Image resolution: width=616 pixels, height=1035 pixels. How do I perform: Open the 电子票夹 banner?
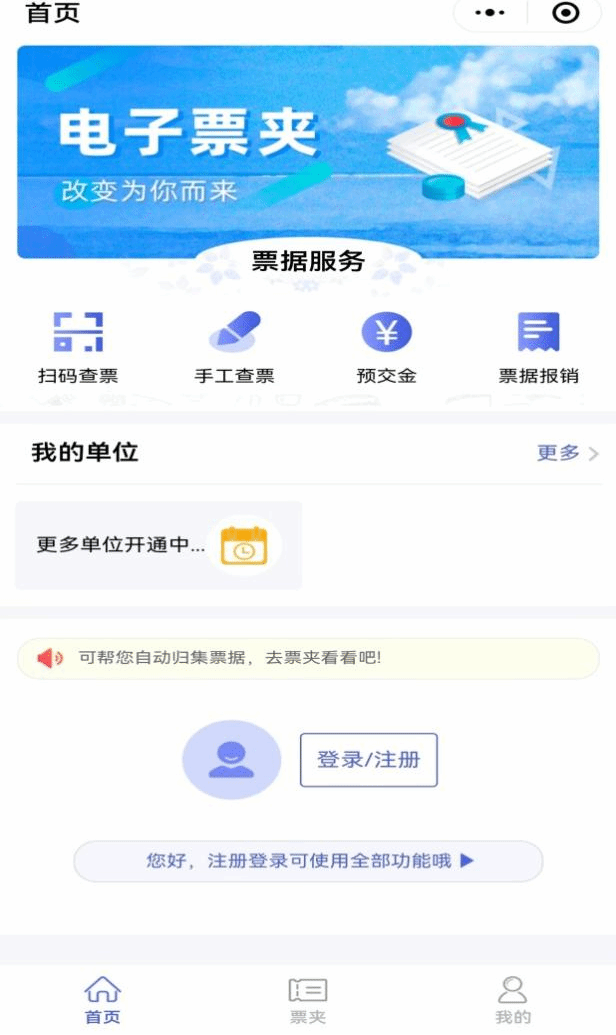[x=307, y=150]
